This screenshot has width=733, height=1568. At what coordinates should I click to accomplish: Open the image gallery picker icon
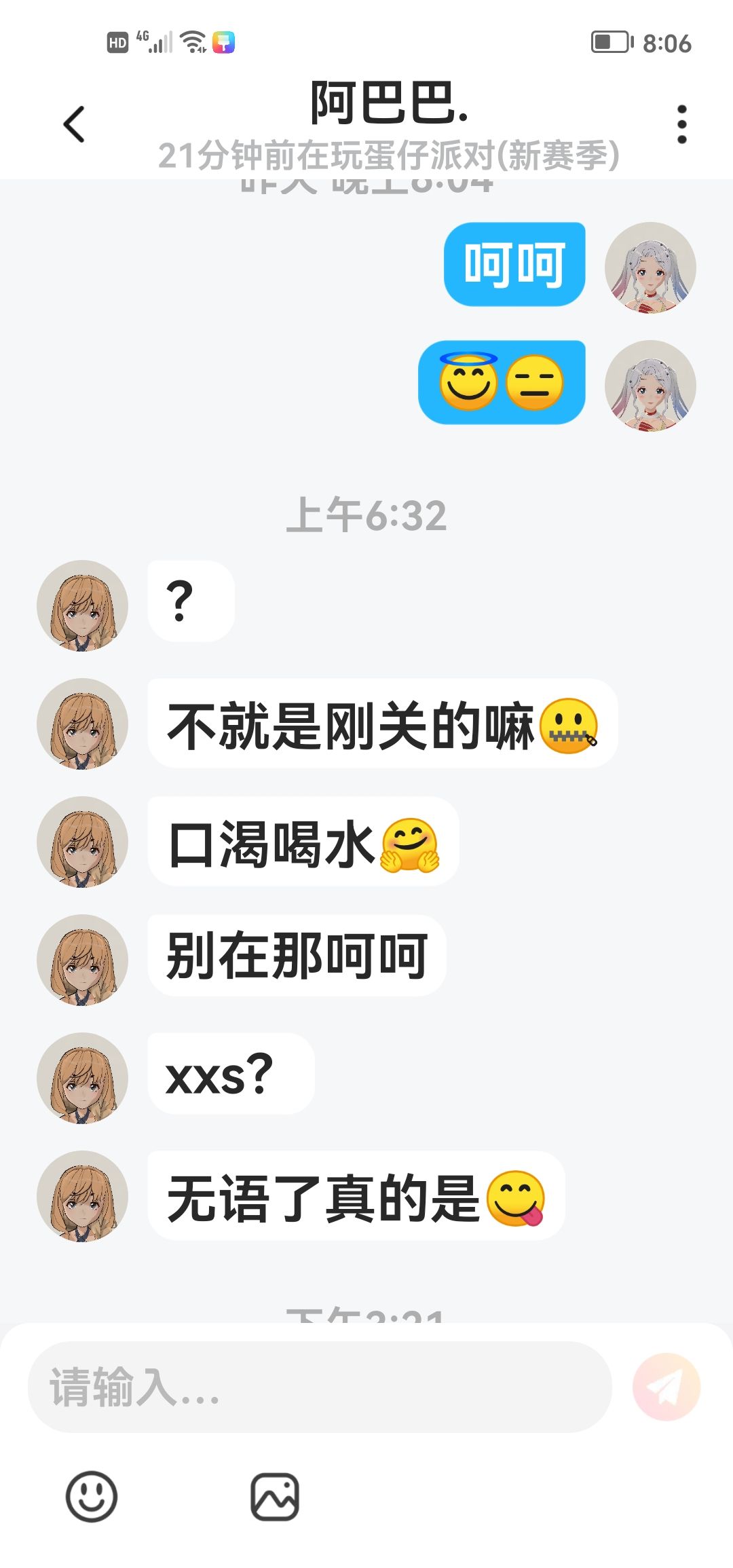275,1497
